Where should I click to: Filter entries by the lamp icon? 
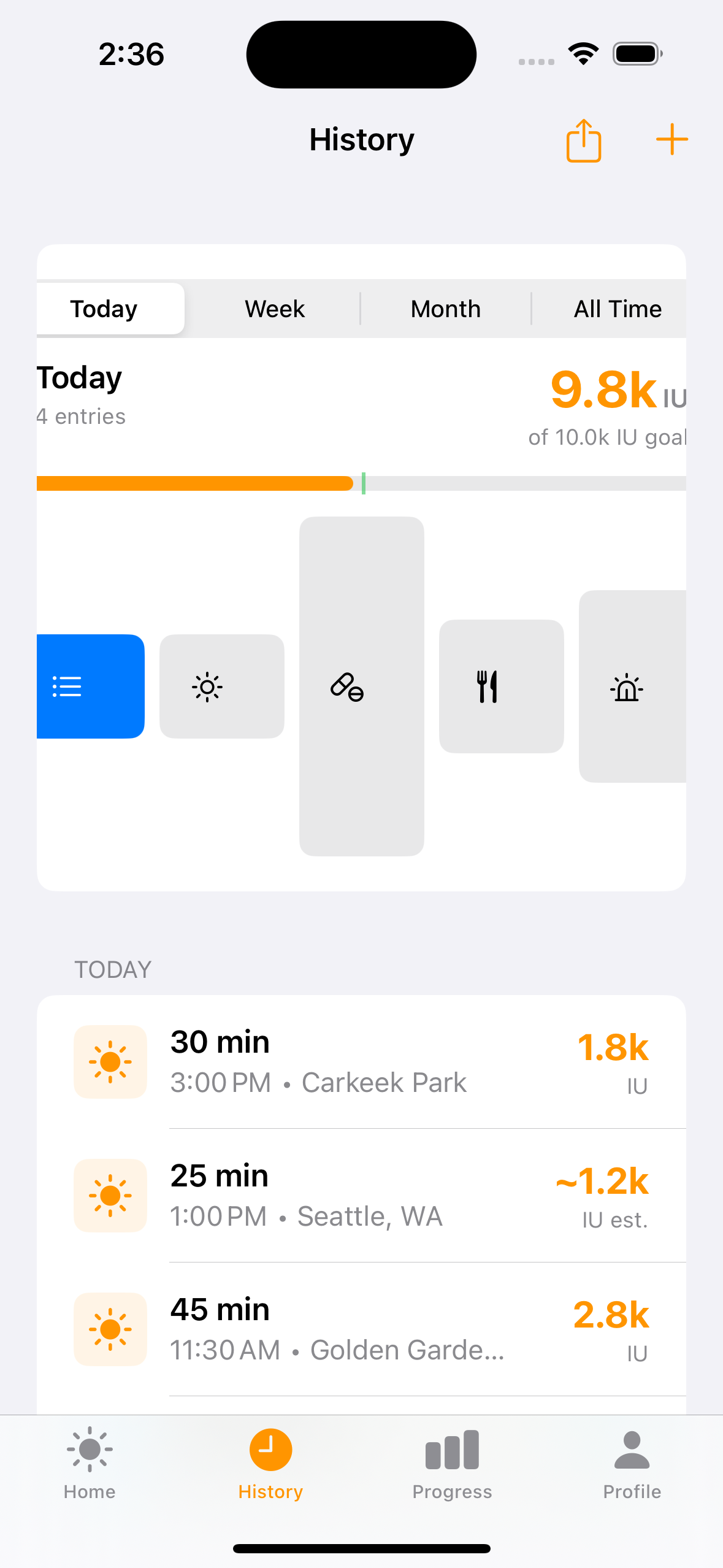632,686
